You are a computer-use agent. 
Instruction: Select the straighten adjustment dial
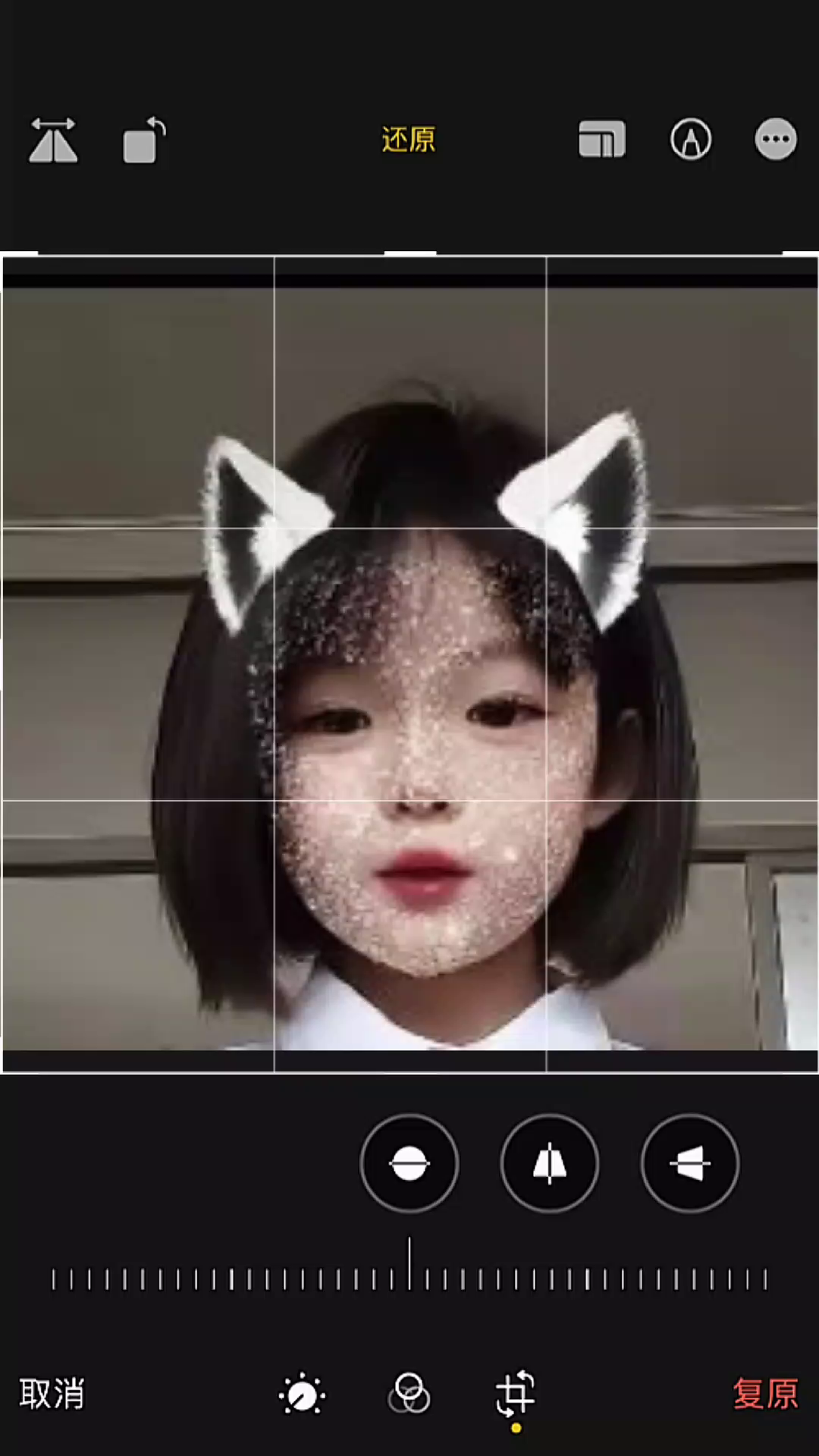click(409, 1163)
